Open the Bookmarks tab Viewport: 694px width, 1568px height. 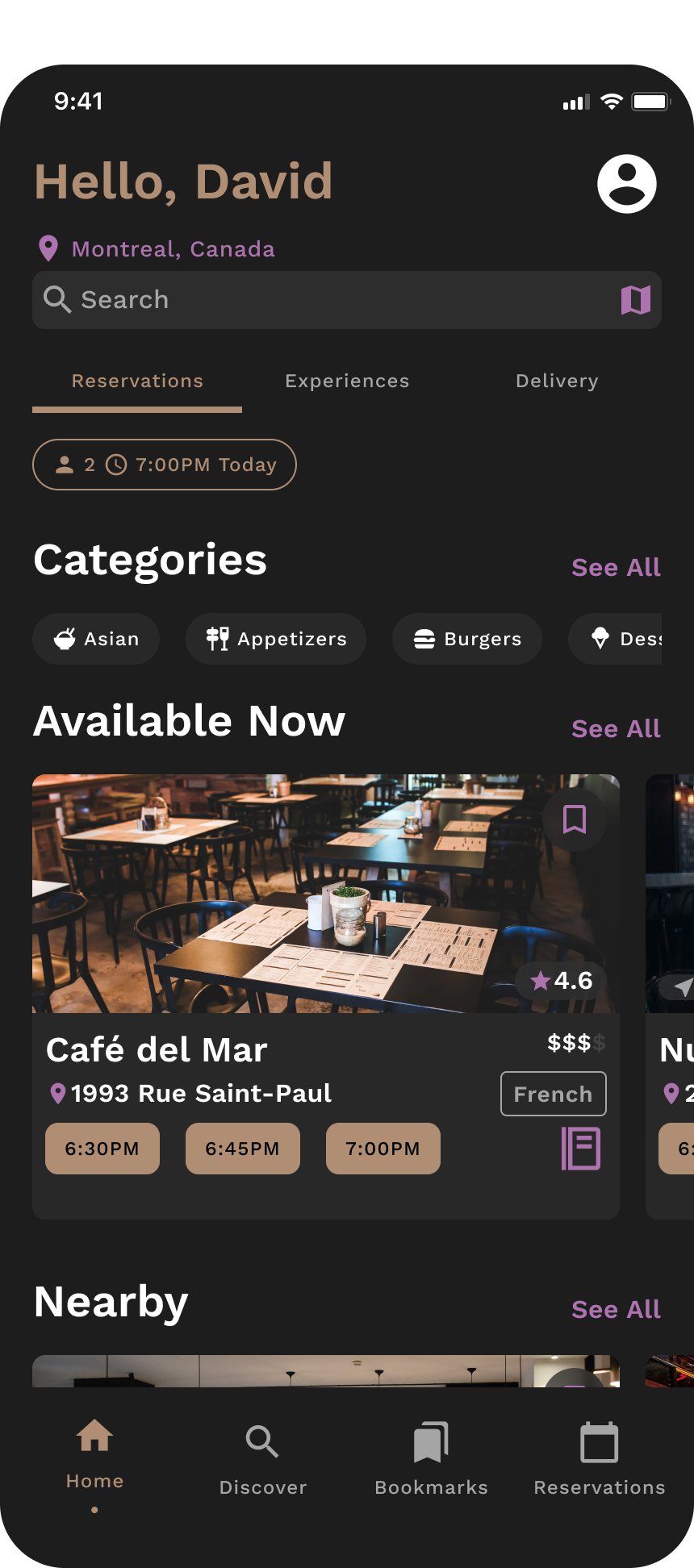pyautogui.click(x=432, y=1458)
